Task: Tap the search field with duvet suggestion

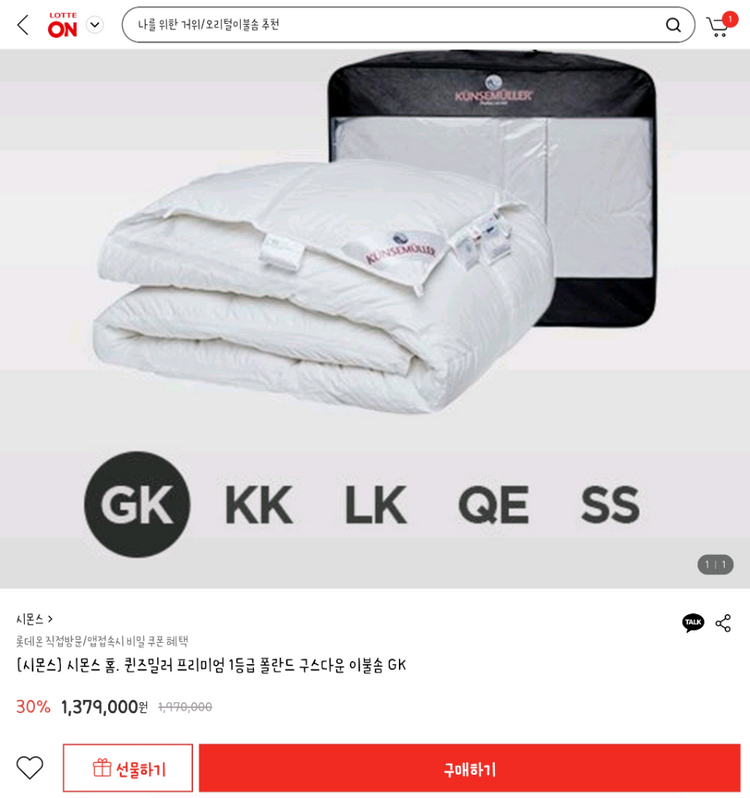Action: coord(390,25)
